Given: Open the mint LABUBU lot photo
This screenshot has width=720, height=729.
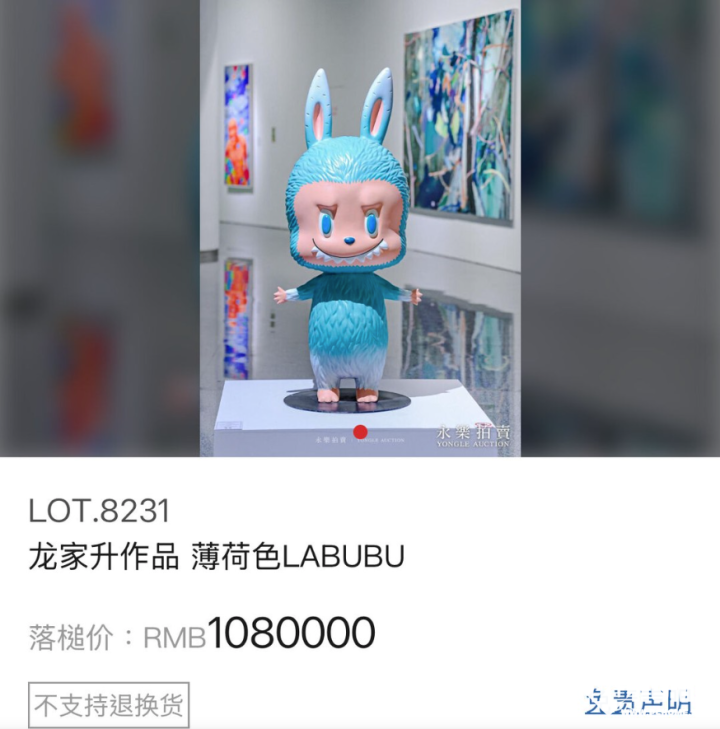Looking at the screenshot, I should pos(360,228).
